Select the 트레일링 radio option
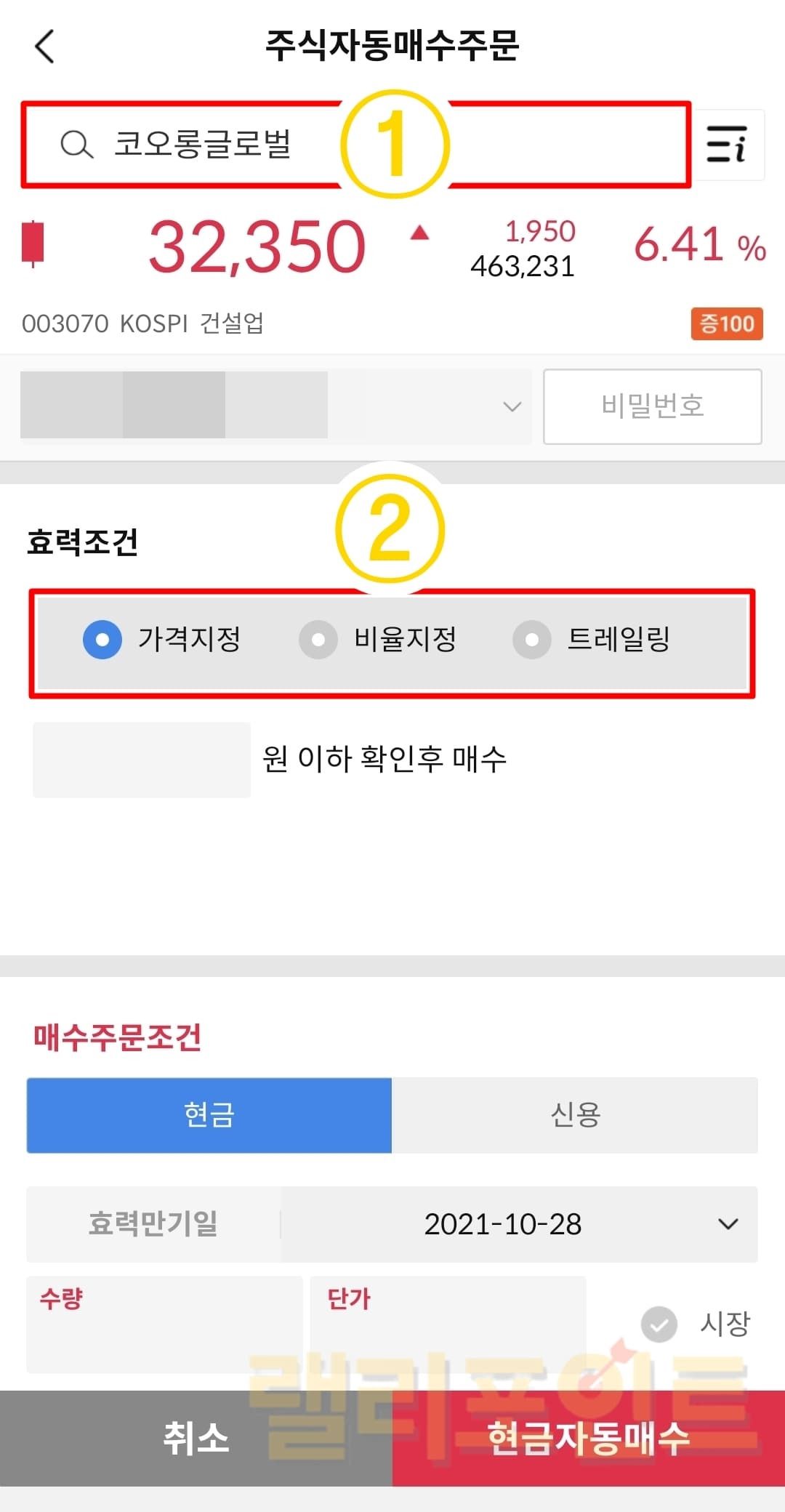The height and width of the screenshot is (1512, 785). click(532, 640)
